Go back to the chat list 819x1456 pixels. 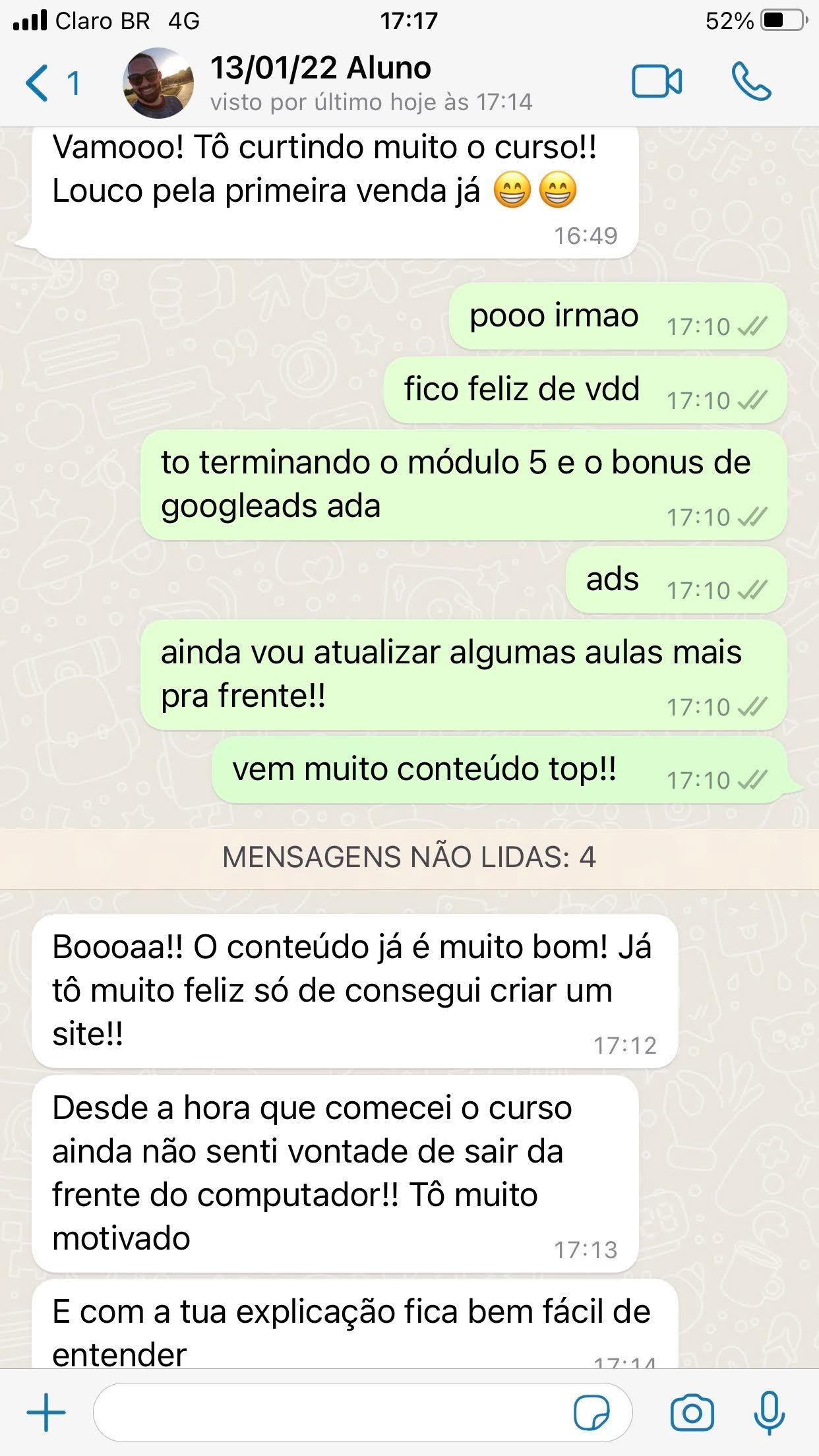coord(51,83)
